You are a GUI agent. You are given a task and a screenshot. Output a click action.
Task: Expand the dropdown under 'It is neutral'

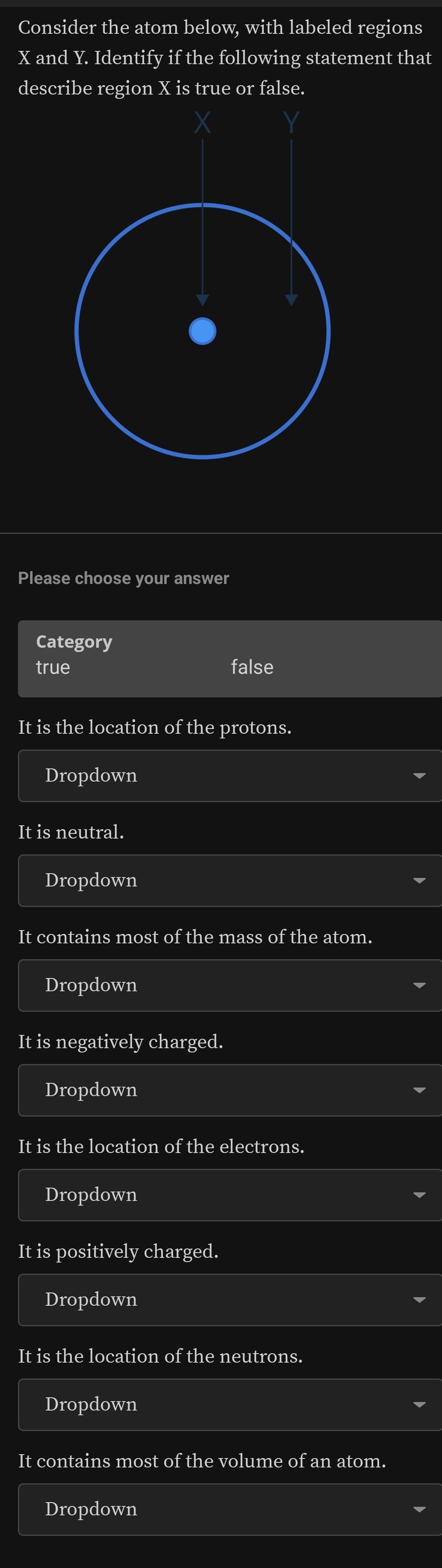(x=230, y=880)
